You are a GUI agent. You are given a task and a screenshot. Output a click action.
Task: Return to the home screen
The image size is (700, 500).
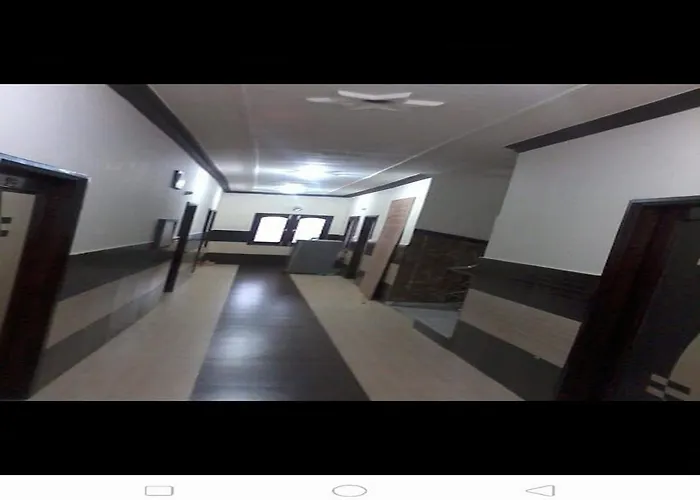point(349,490)
